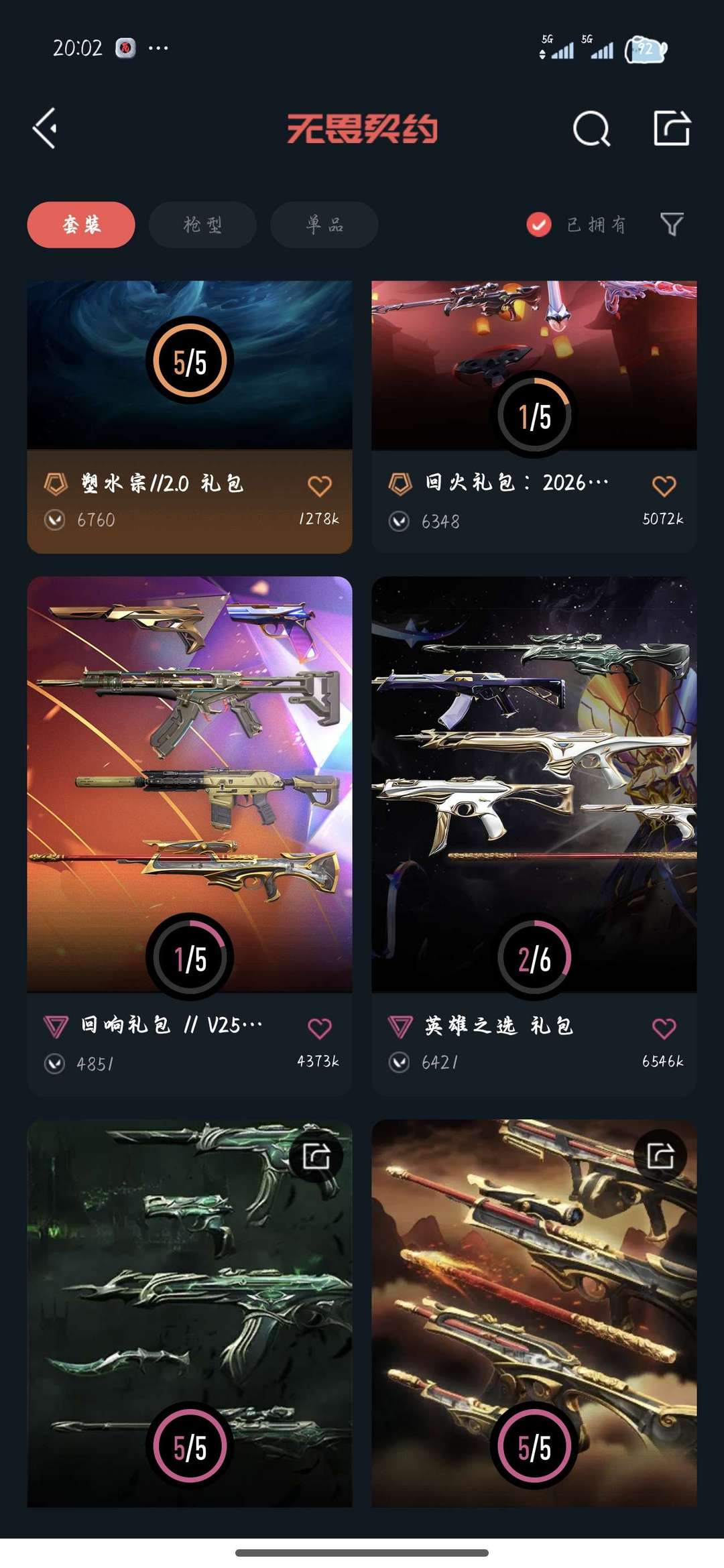
Task: Select the 套装 tab
Action: click(x=81, y=225)
